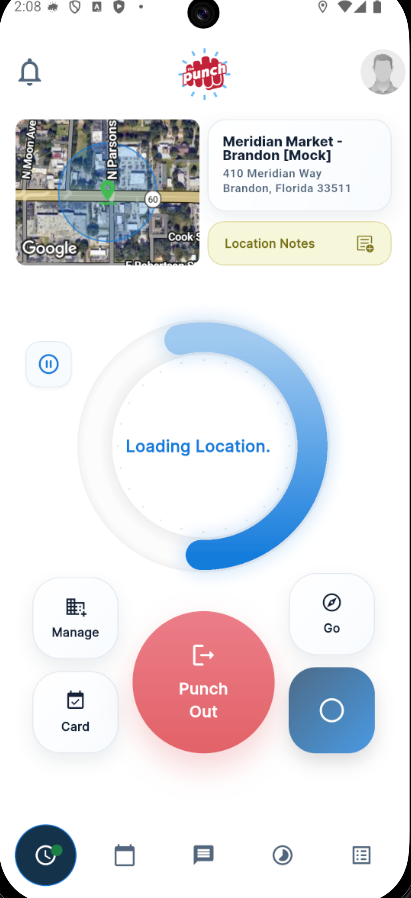Switch to the pie chart tab
The image size is (411, 898).
pos(282,855)
